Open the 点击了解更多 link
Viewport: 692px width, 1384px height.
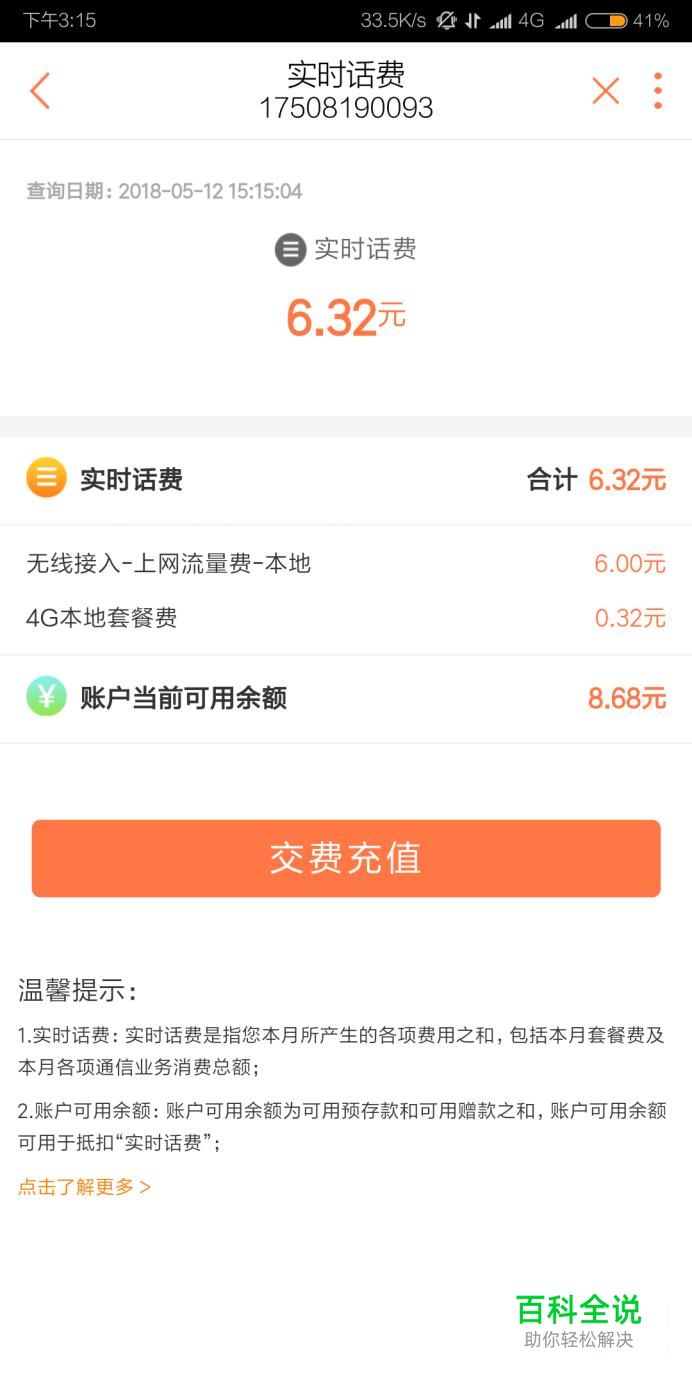[x=85, y=1187]
